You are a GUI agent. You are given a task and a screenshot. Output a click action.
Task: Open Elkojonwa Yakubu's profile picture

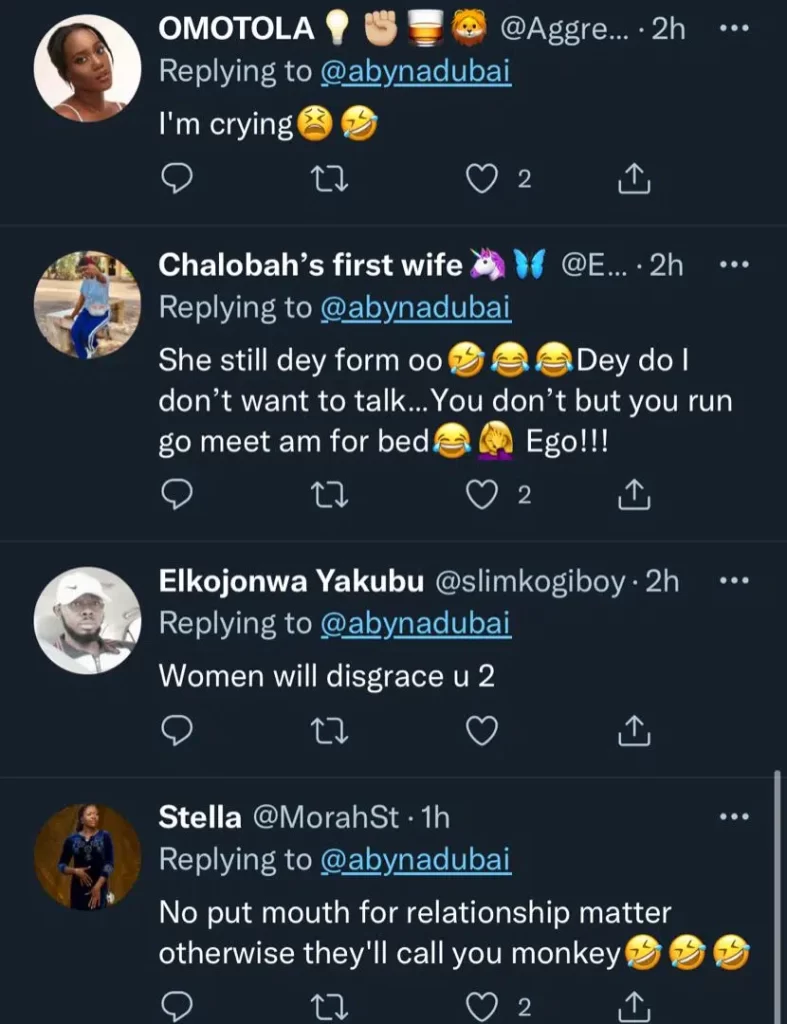coord(87,620)
